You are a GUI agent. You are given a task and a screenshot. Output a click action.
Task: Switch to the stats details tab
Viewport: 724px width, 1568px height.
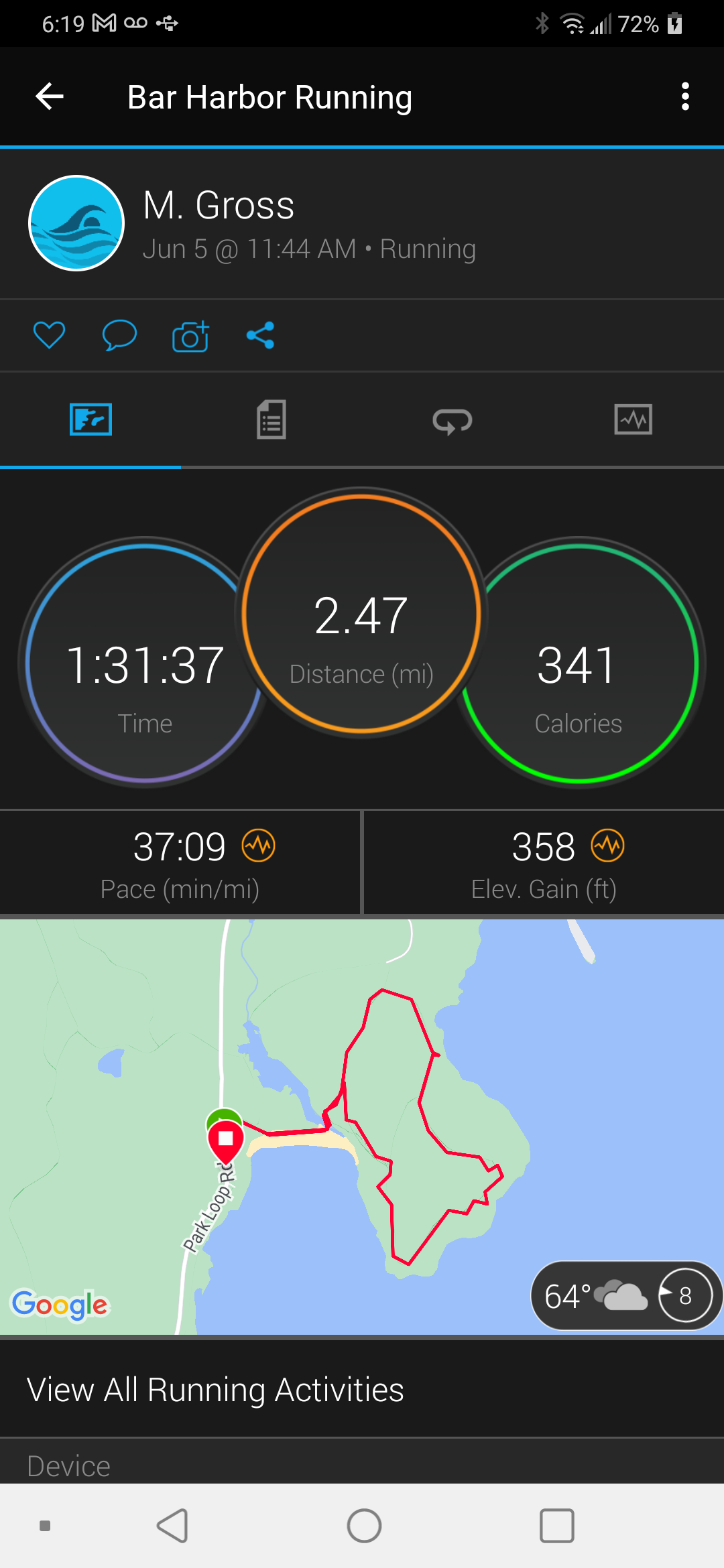(271, 420)
